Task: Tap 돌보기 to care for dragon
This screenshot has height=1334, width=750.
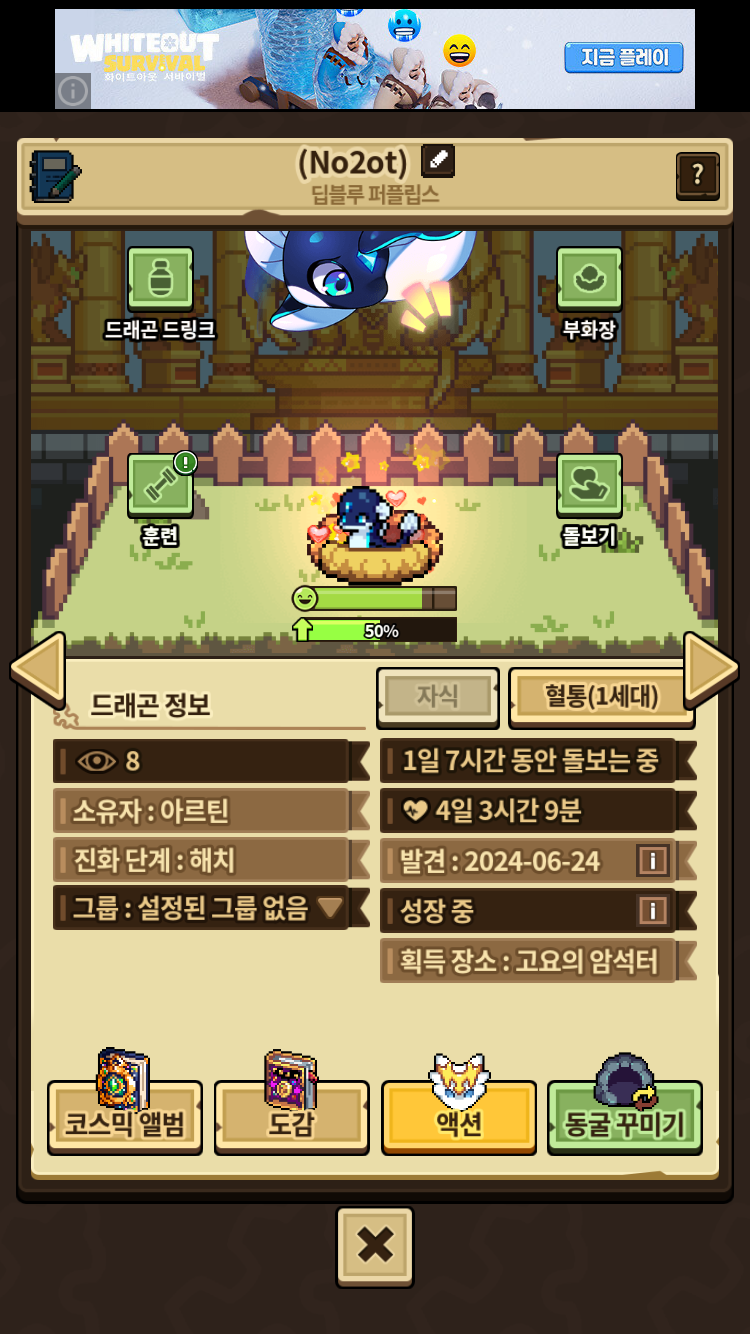Action: click(589, 487)
